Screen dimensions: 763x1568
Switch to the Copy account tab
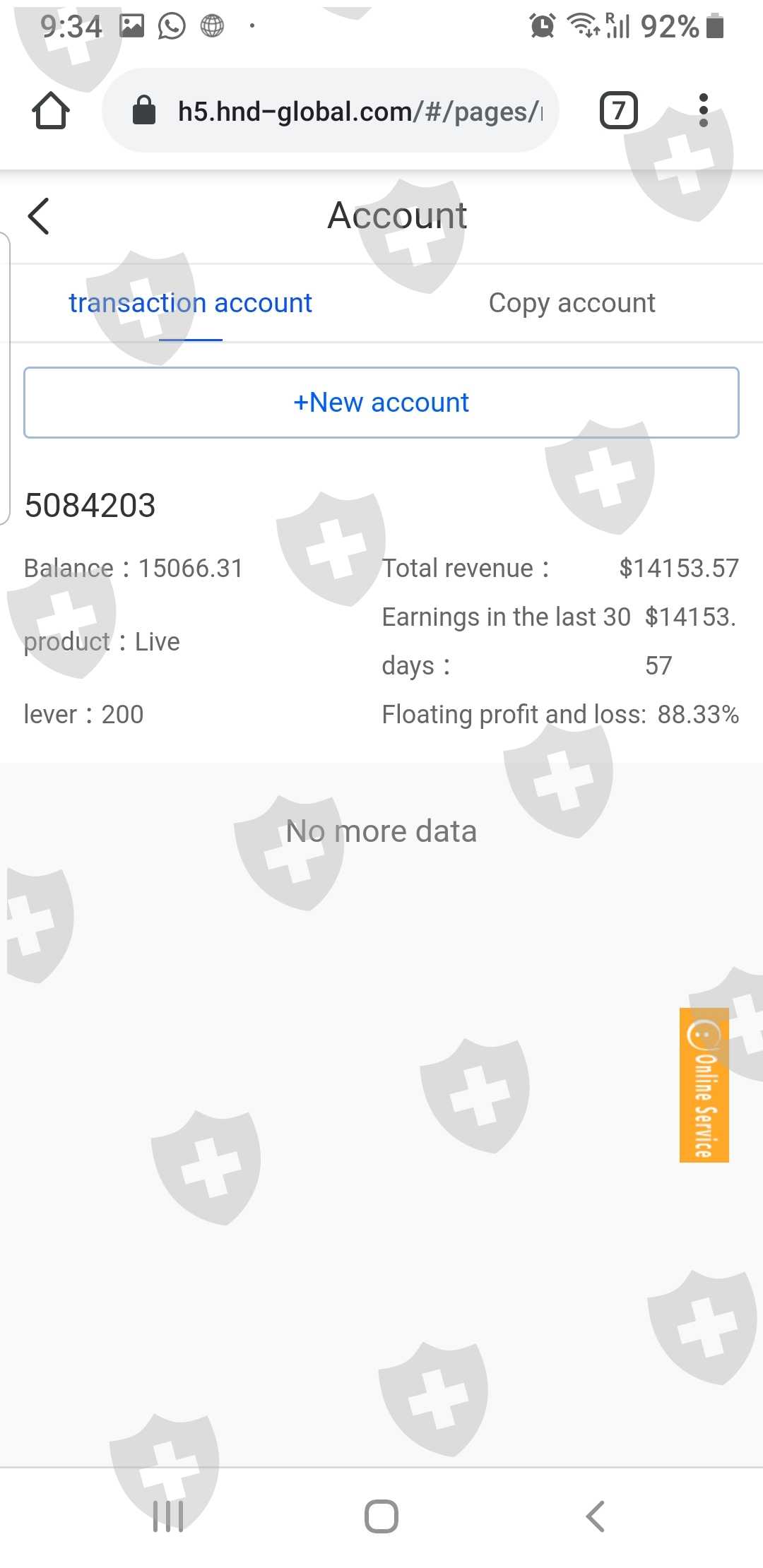[572, 303]
